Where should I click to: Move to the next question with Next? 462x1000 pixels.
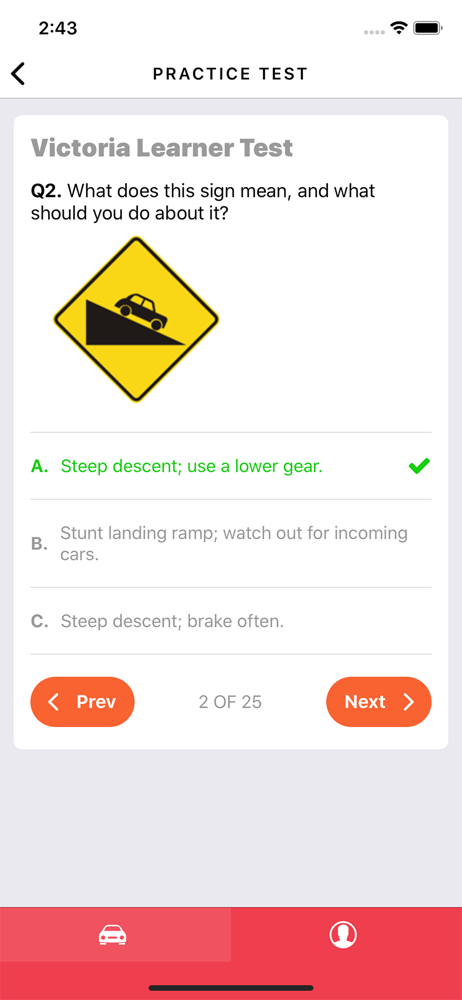(378, 702)
